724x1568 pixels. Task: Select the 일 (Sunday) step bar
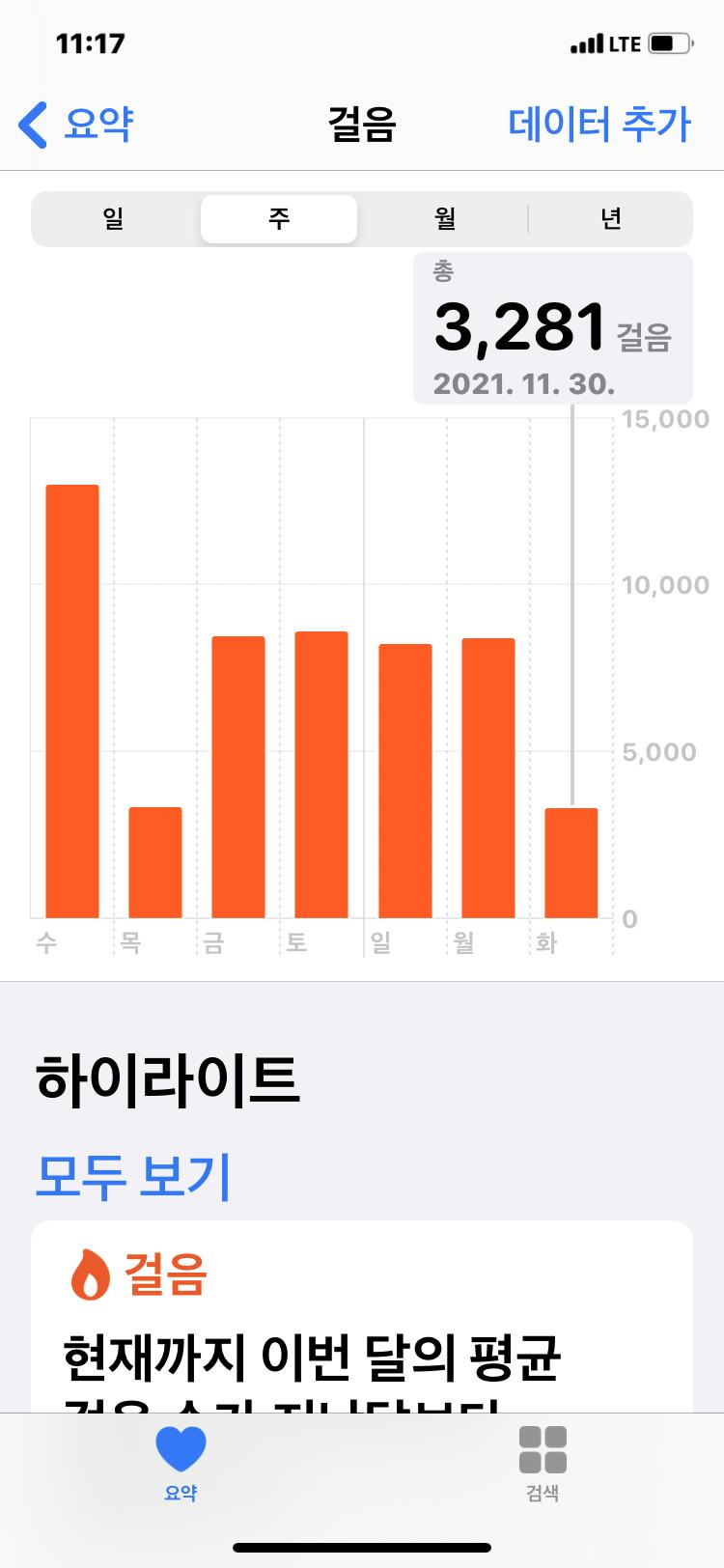pyautogui.click(x=404, y=780)
